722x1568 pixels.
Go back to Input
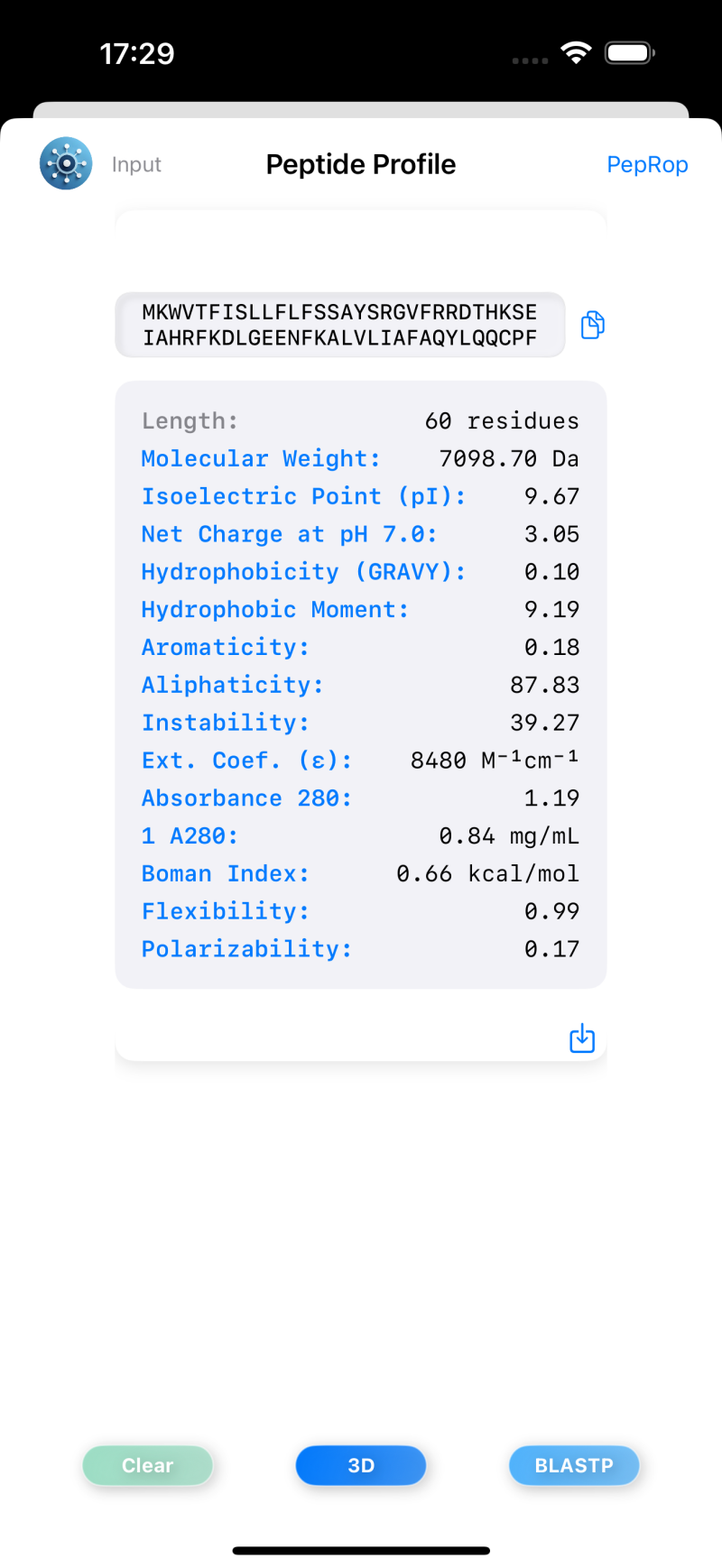[x=135, y=165]
